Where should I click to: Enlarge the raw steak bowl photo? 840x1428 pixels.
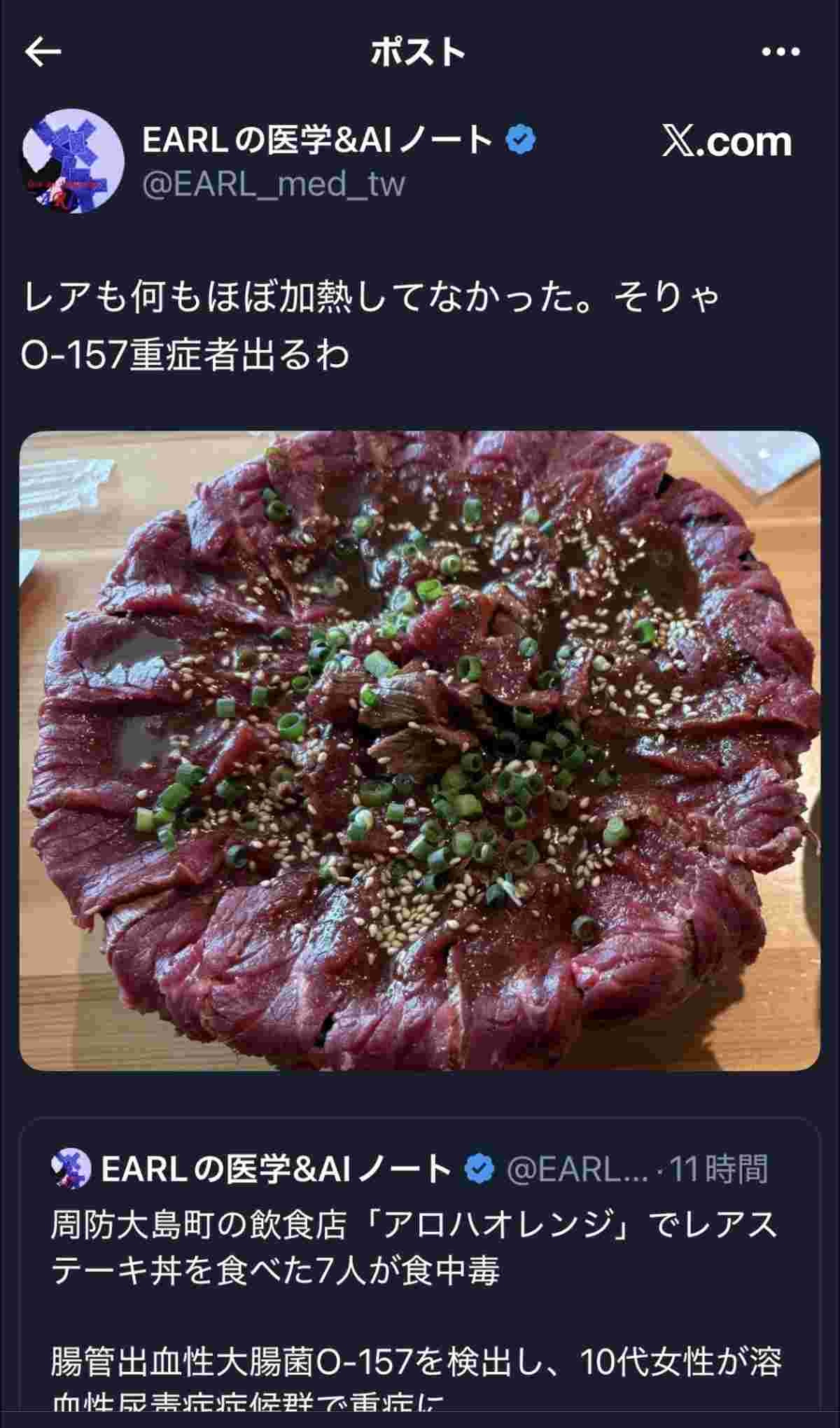coord(419,750)
